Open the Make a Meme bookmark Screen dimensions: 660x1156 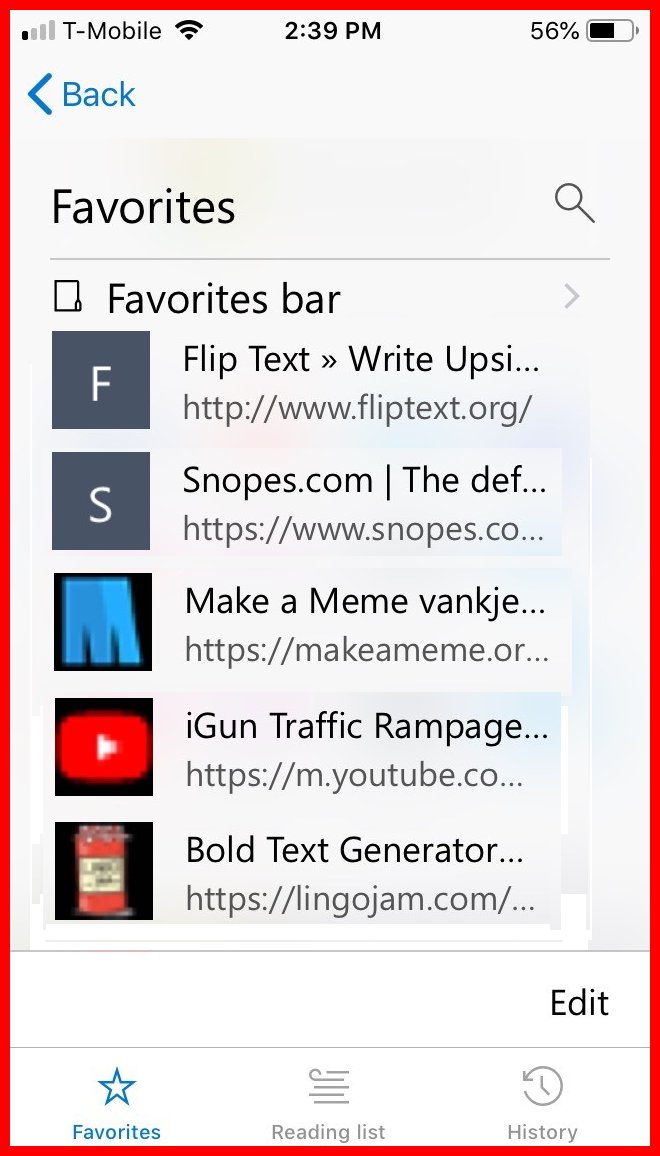click(x=306, y=622)
